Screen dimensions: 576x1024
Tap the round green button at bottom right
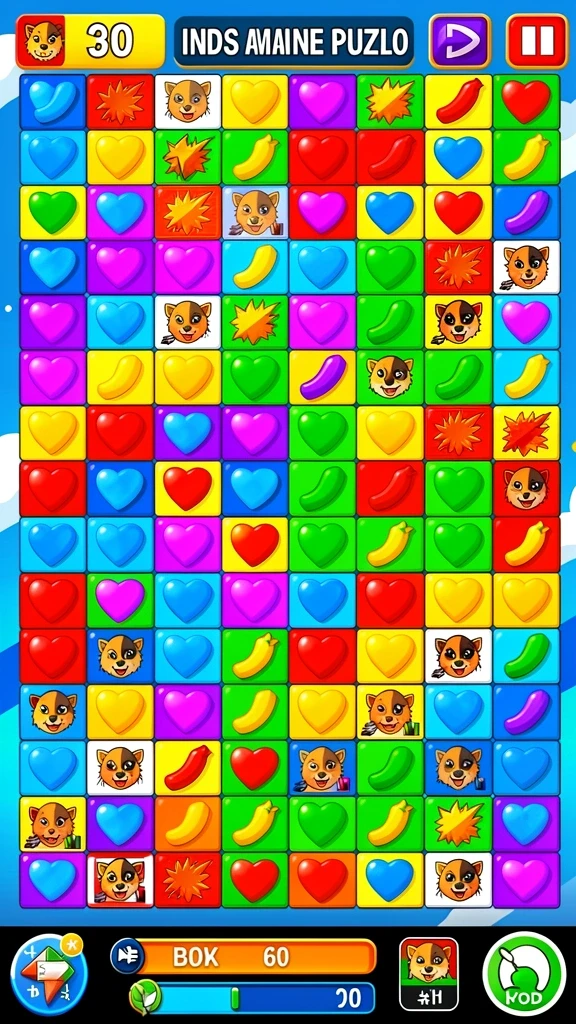coord(524,974)
